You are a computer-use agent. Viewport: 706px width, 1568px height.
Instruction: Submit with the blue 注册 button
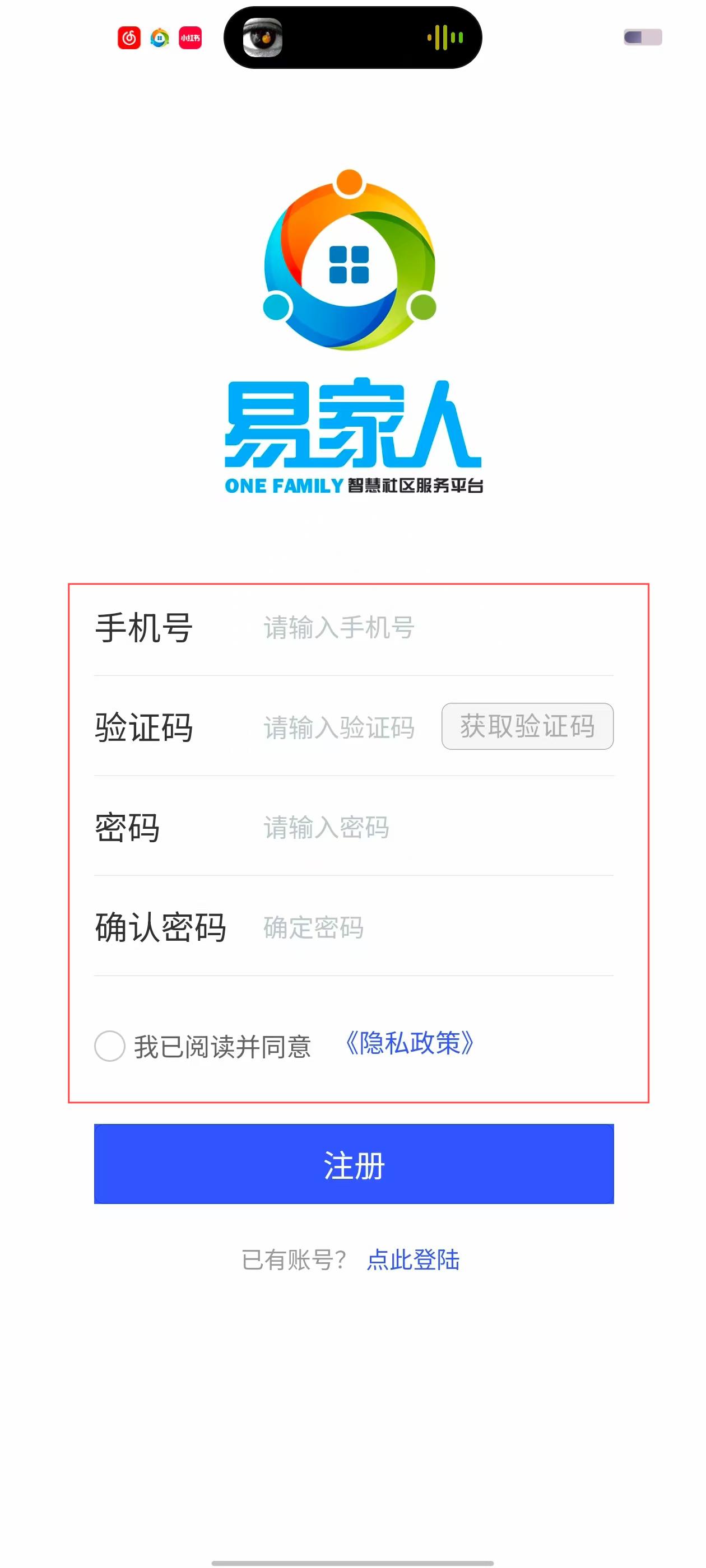tap(354, 1164)
